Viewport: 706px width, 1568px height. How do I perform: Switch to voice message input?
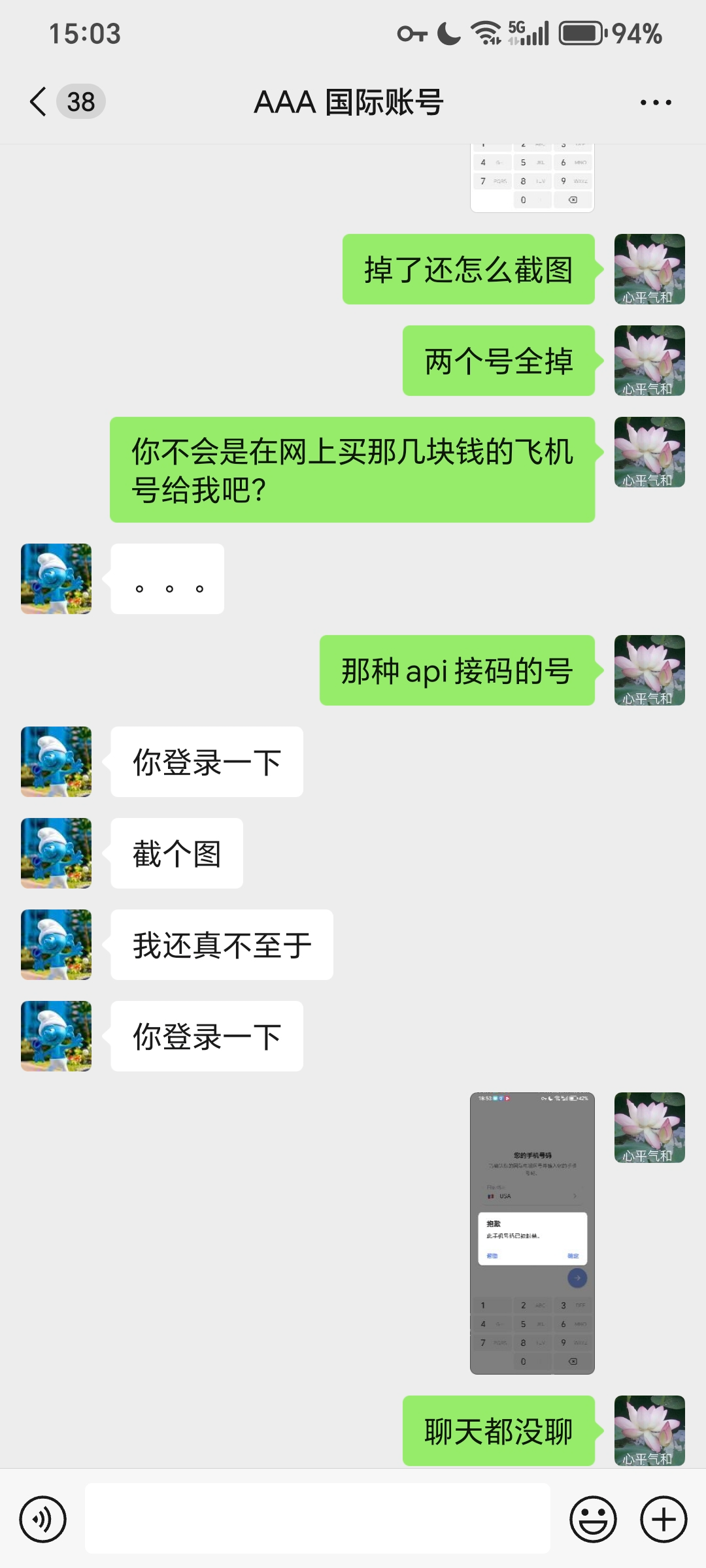point(43,1519)
